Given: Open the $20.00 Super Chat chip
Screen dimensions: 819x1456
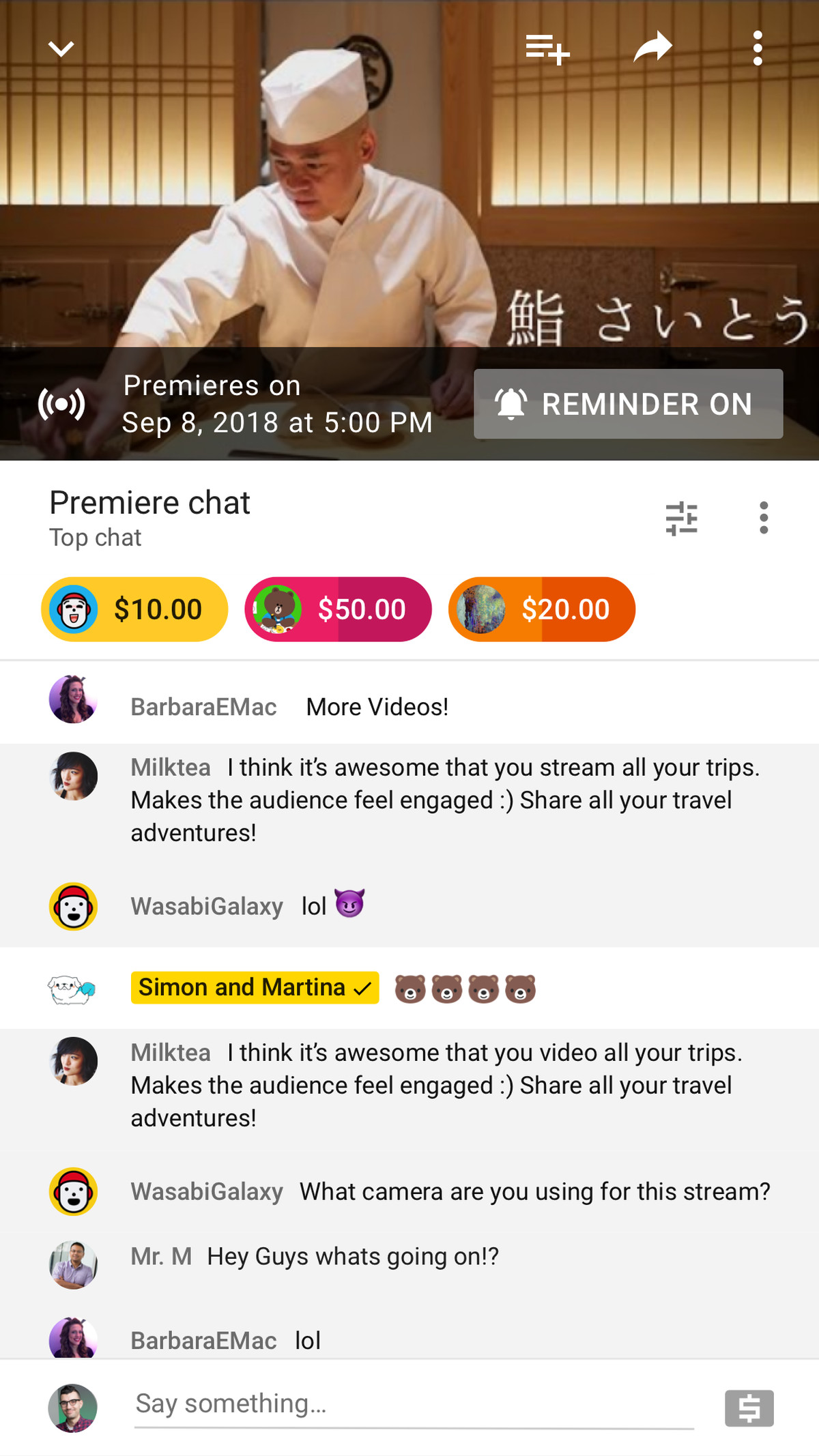Looking at the screenshot, I should 542,609.
